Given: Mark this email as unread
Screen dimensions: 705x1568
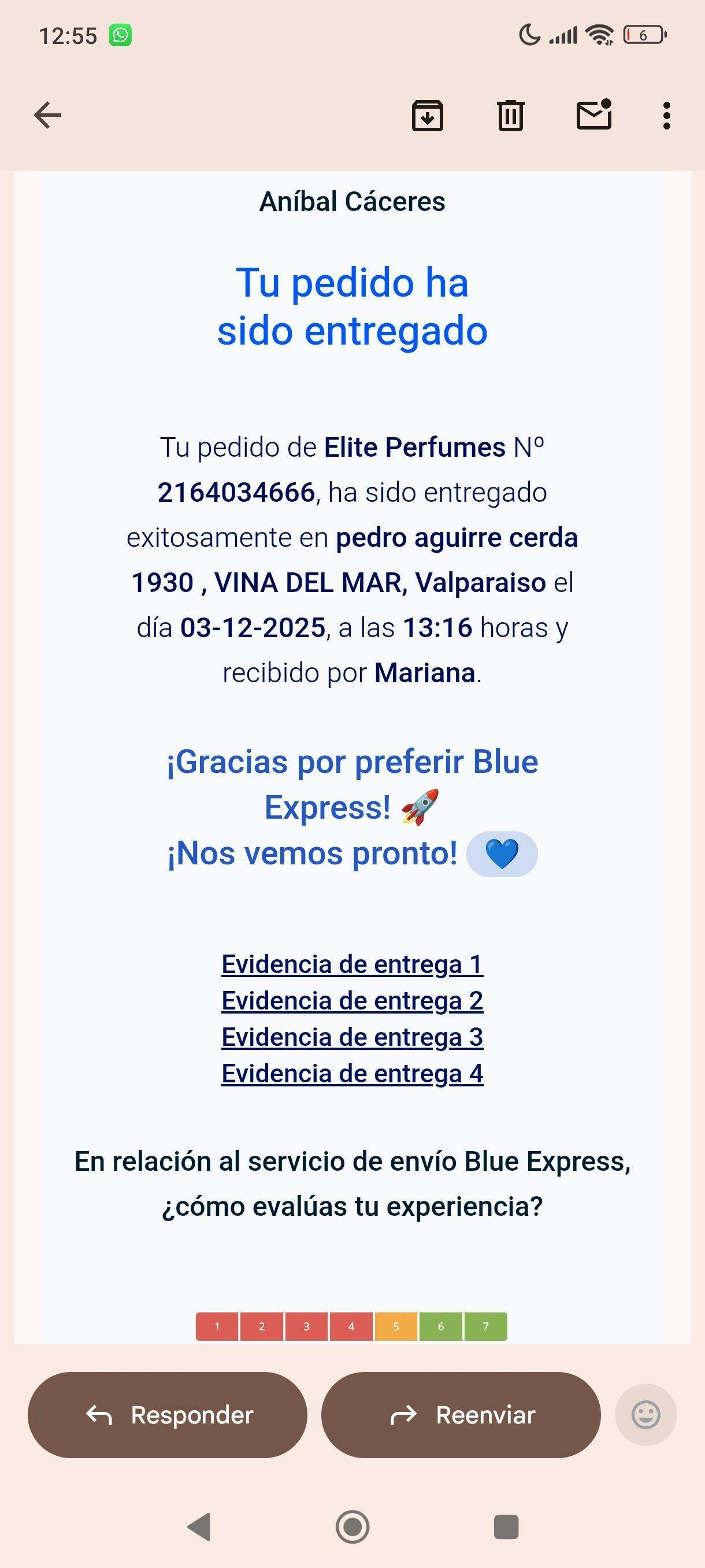Looking at the screenshot, I should [x=593, y=115].
